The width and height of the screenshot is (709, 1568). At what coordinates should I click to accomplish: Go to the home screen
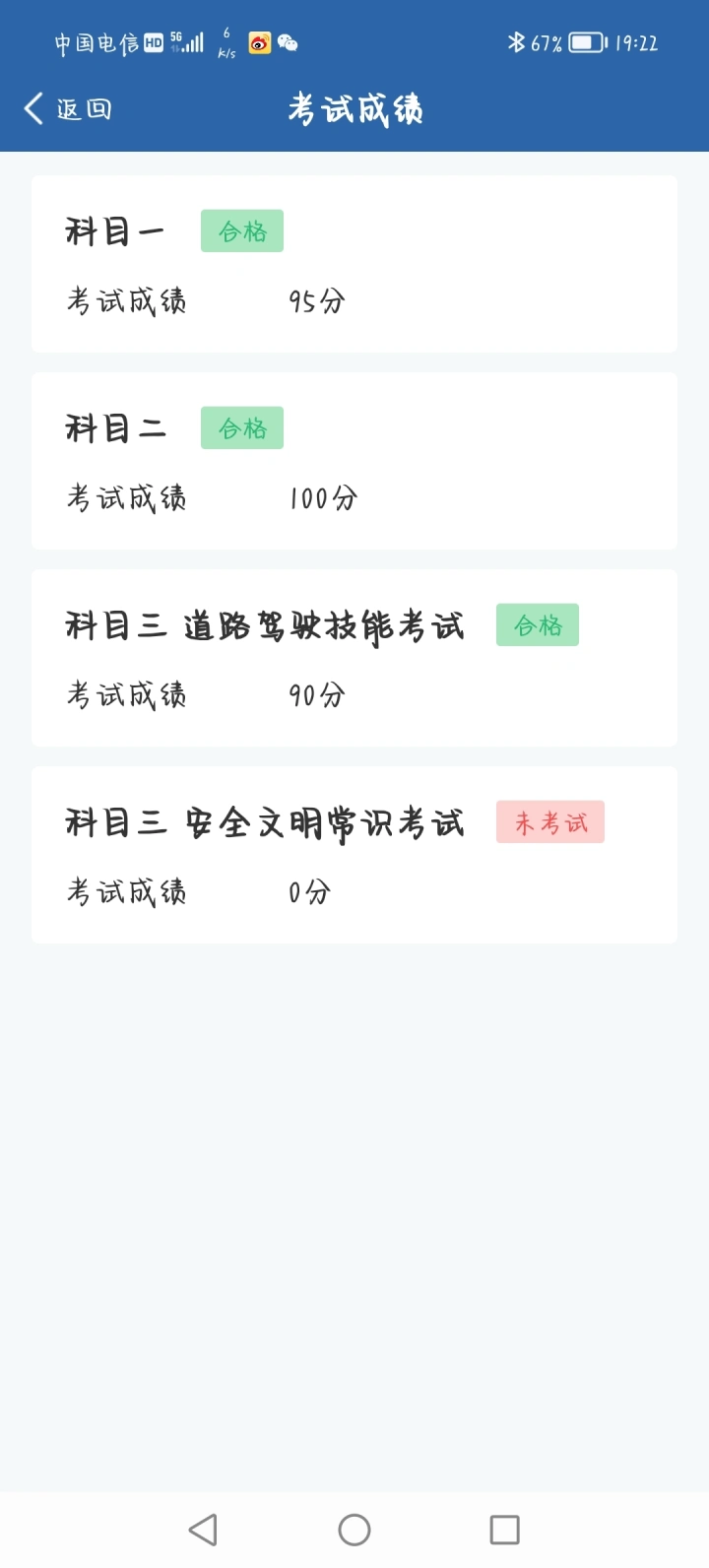pyautogui.click(x=354, y=1530)
